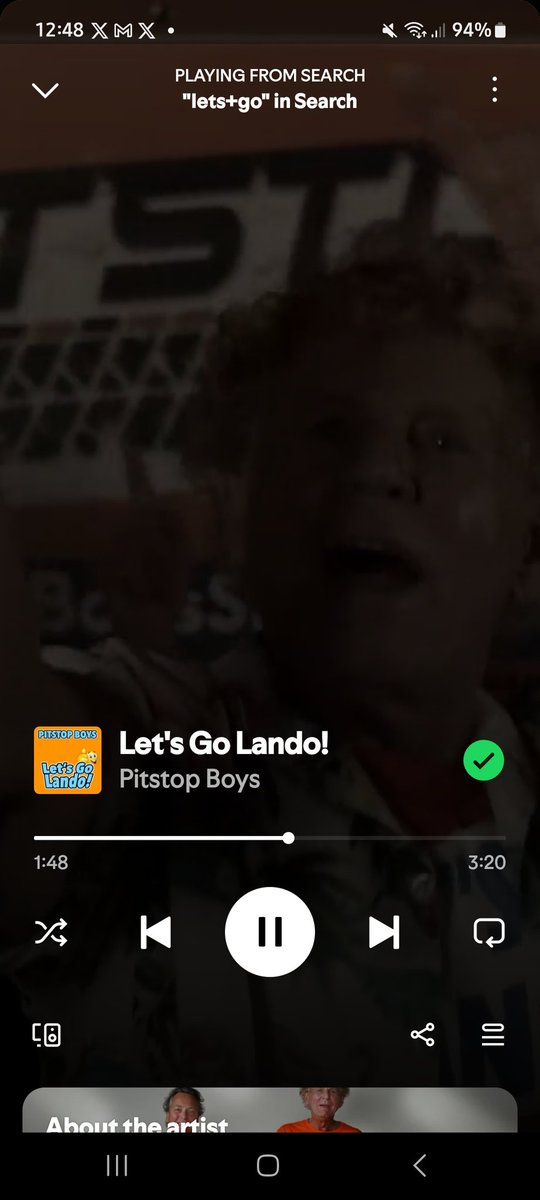This screenshot has width=540, height=1200.
Task: Open the connect to a device menu
Action: coord(47,1034)
